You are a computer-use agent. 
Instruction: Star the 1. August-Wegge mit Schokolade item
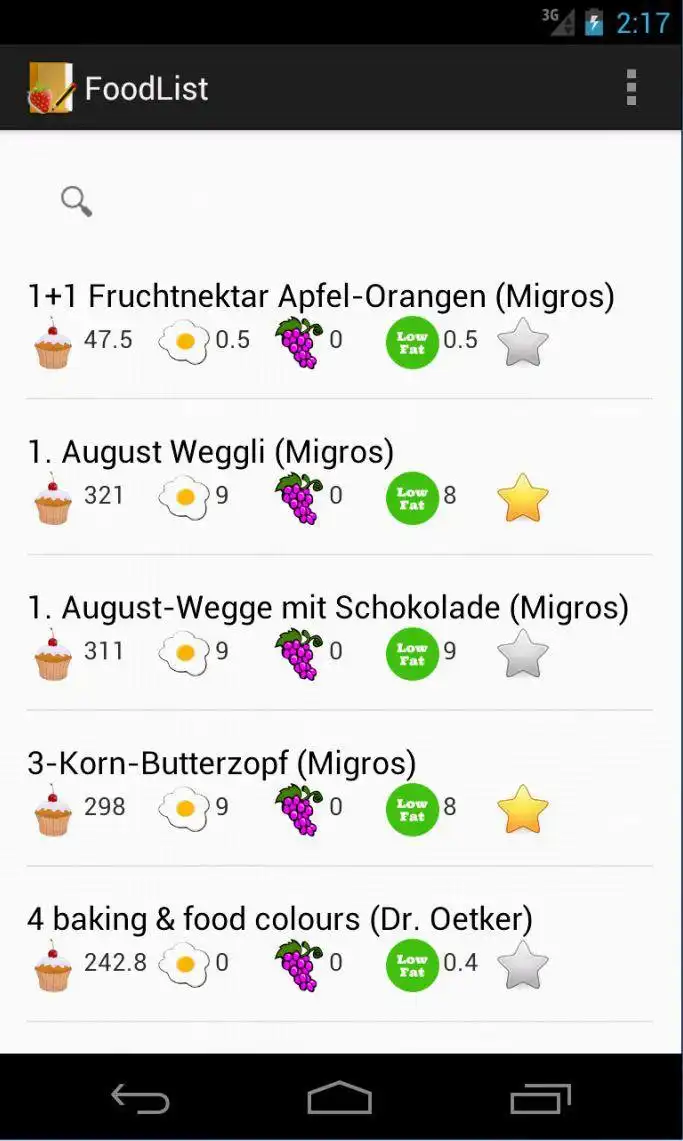click(x=523, y=654)
